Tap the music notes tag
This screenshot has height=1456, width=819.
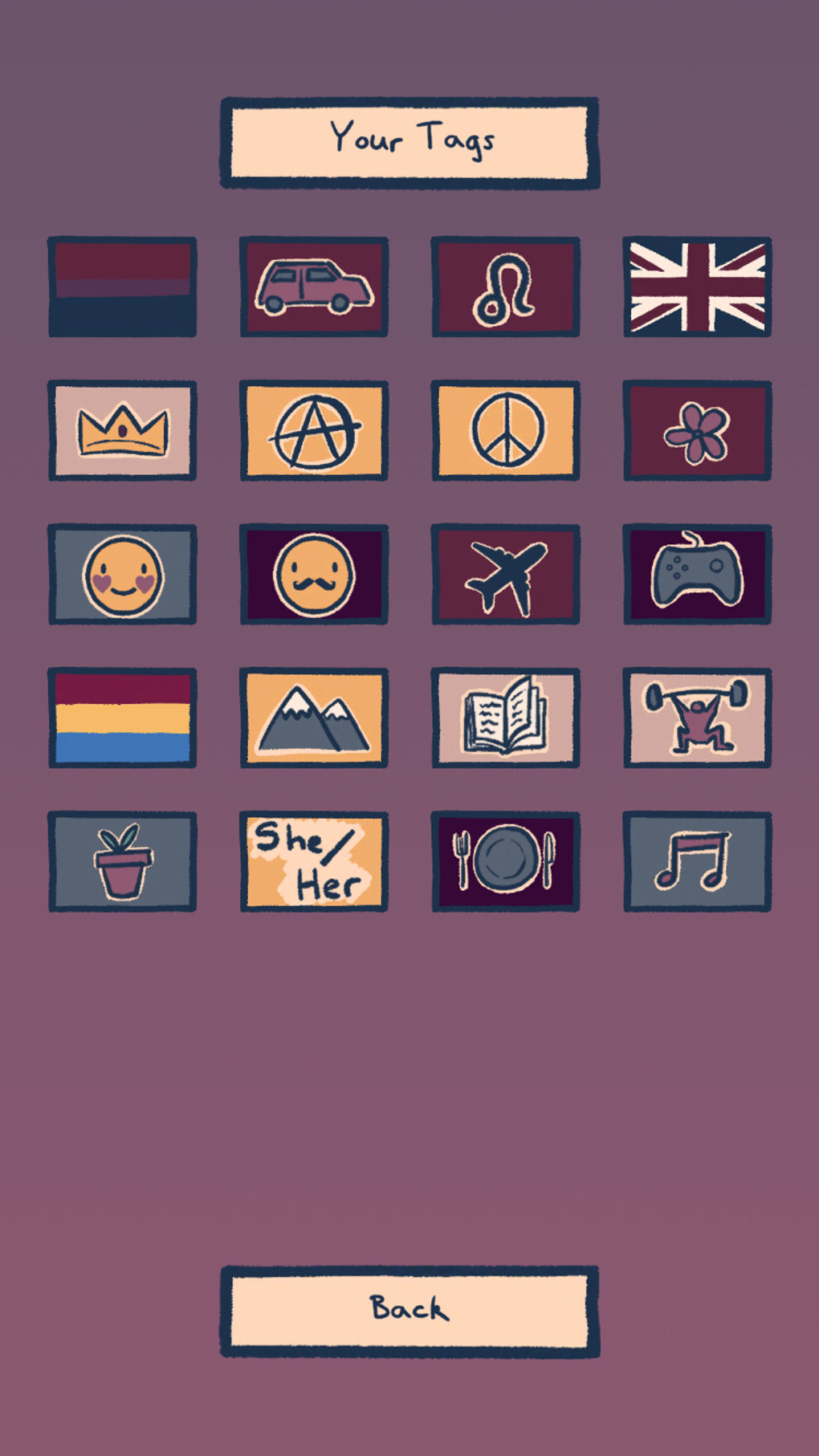(697, 861)
